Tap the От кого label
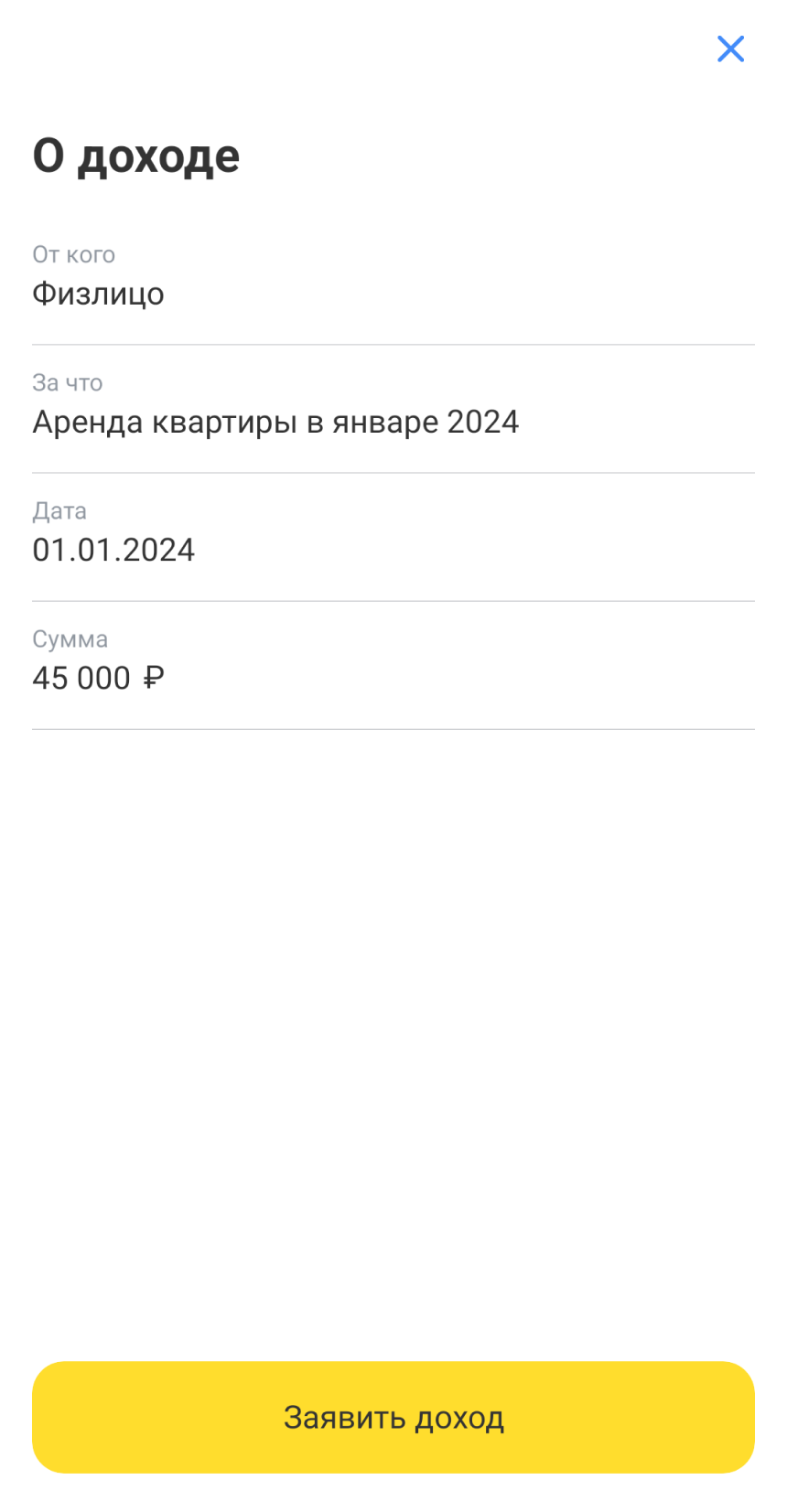 [x=73, y=254]
